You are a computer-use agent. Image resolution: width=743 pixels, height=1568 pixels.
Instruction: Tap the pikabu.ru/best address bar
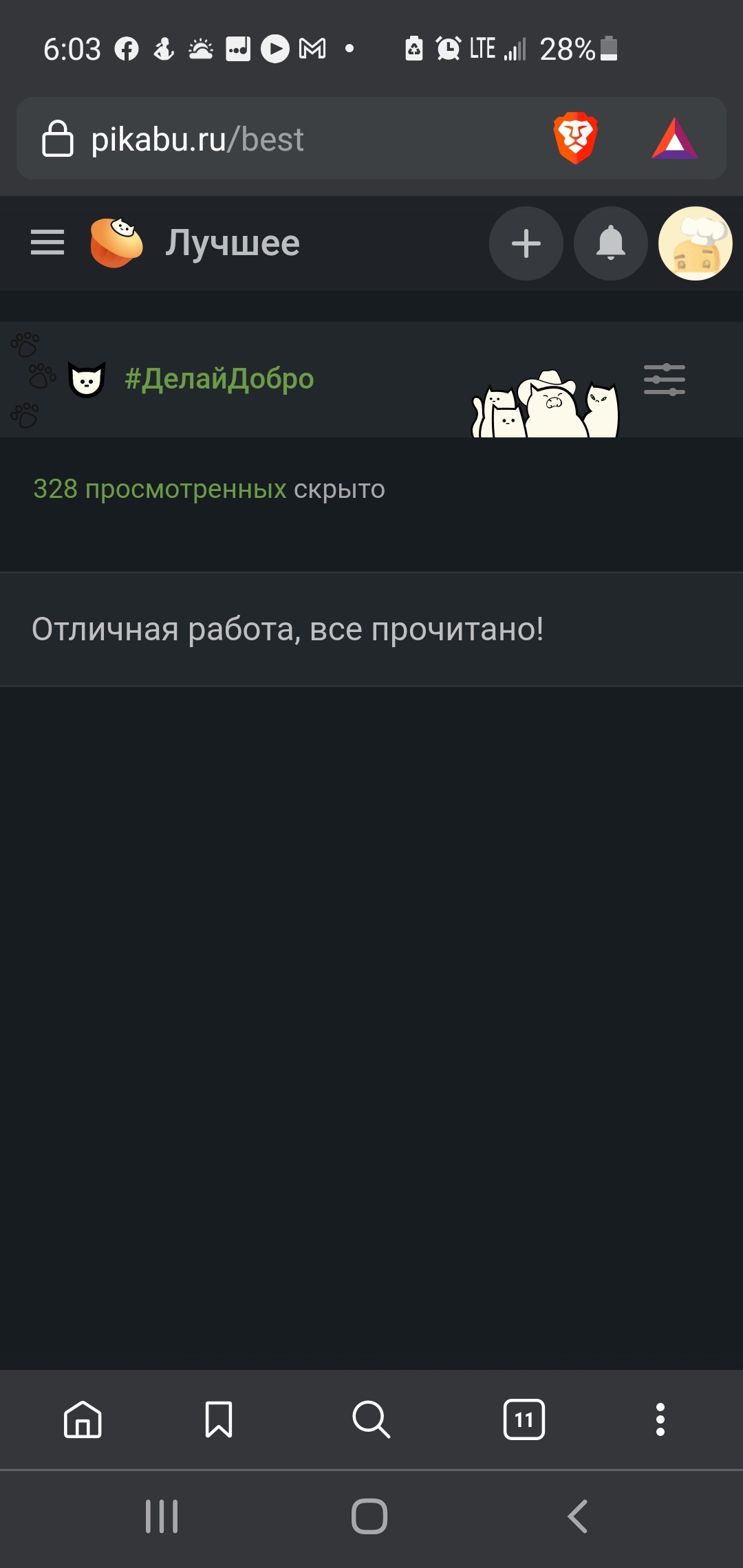click(x=275, y=140)
